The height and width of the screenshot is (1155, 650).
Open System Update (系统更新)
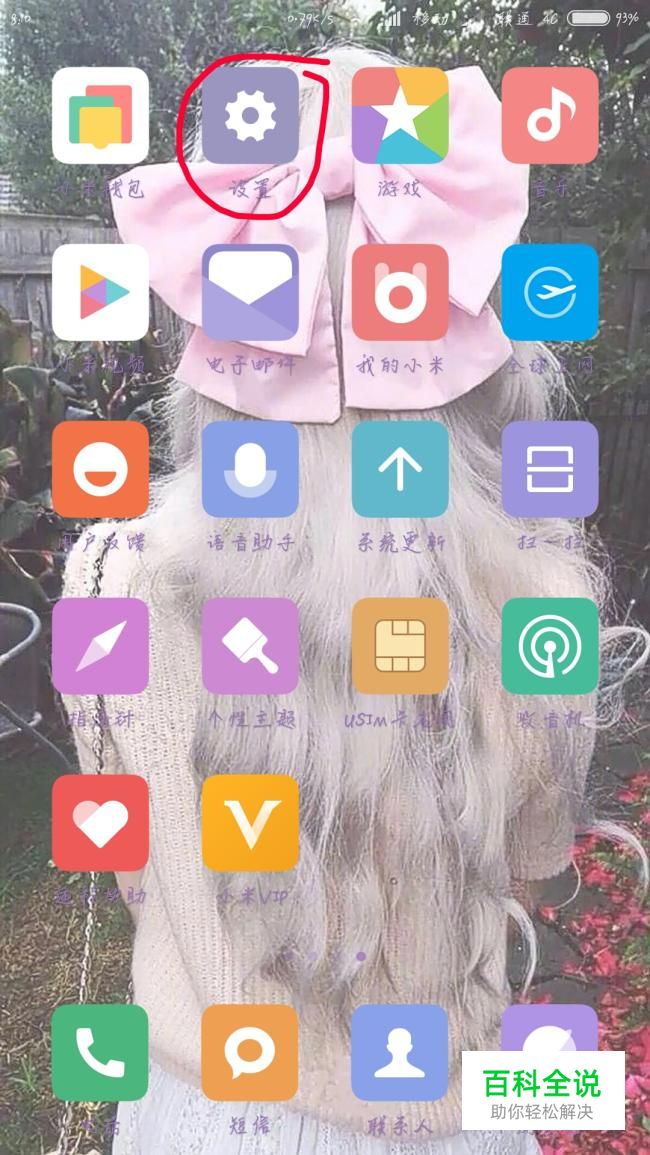pos(400,469)
